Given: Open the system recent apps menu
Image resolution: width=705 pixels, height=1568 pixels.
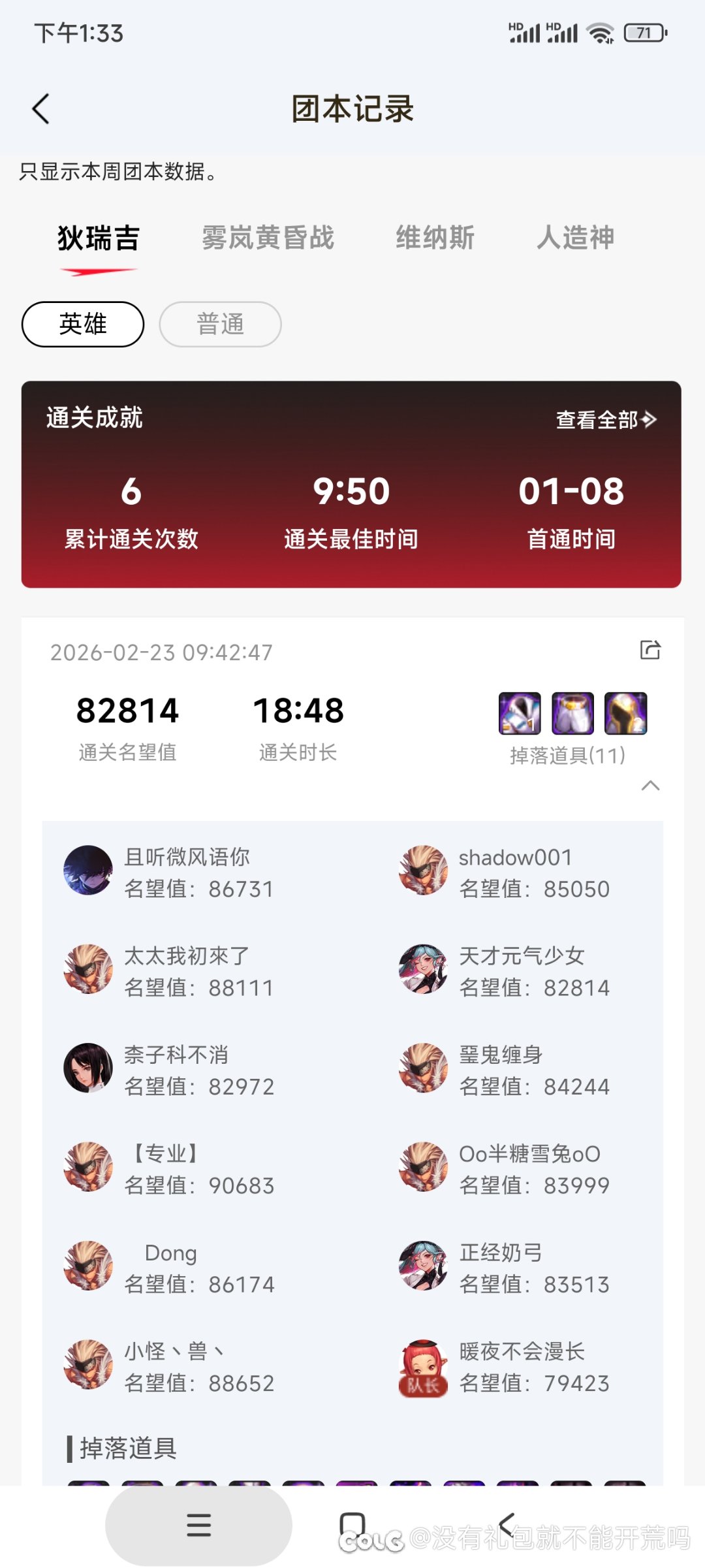Looking at the screenshot, I should pos(198,1526).
